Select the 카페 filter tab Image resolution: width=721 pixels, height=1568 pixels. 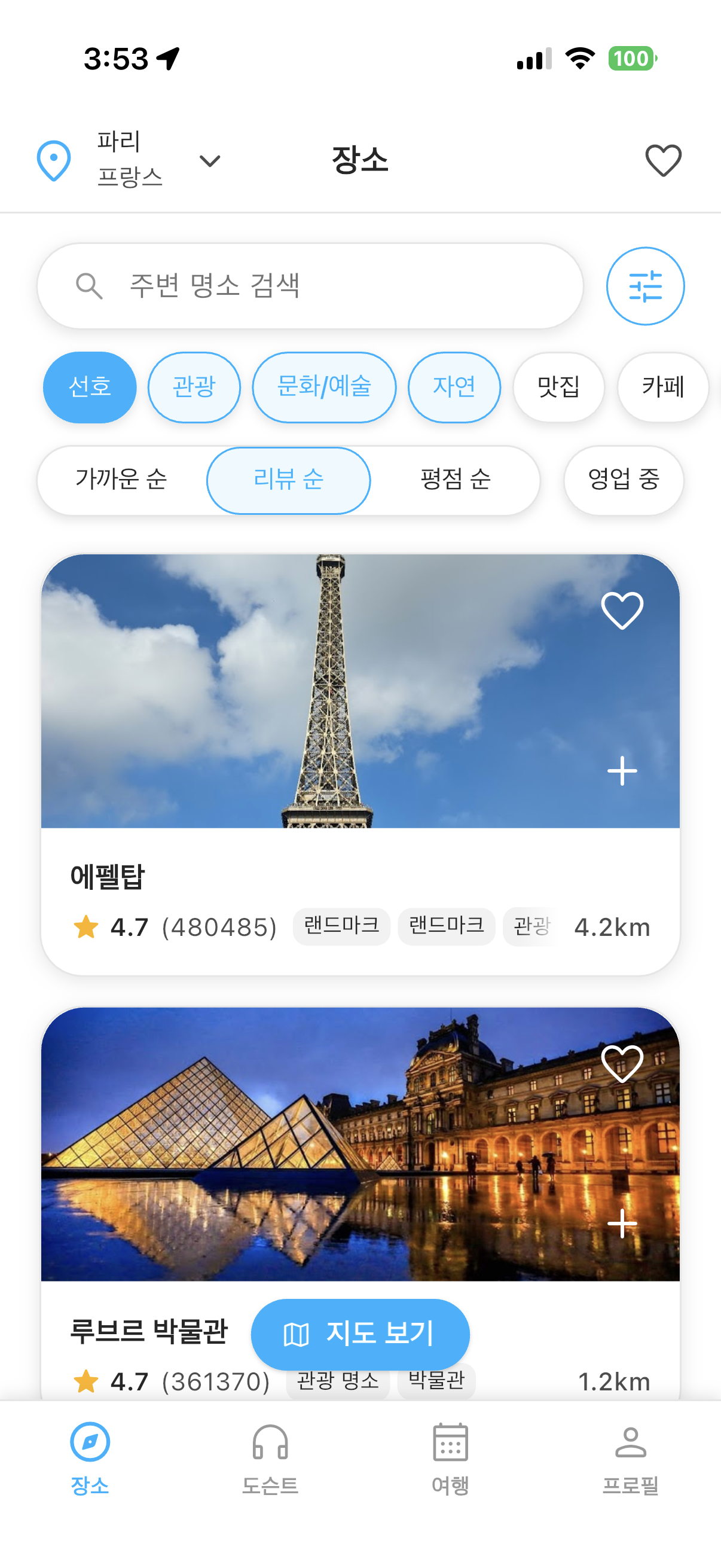[x=662, y=387]
